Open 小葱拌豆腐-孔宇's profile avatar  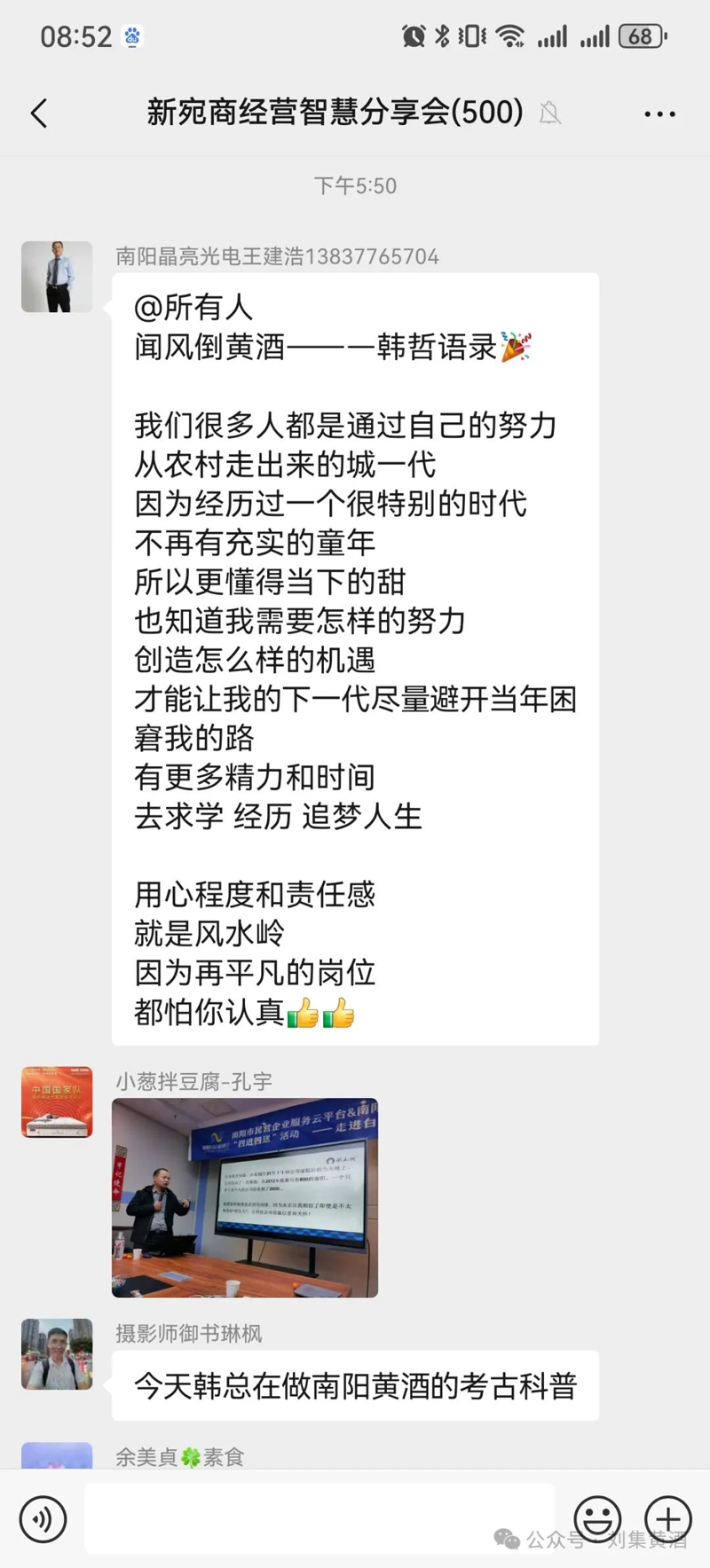click(x=57, y=1102)
